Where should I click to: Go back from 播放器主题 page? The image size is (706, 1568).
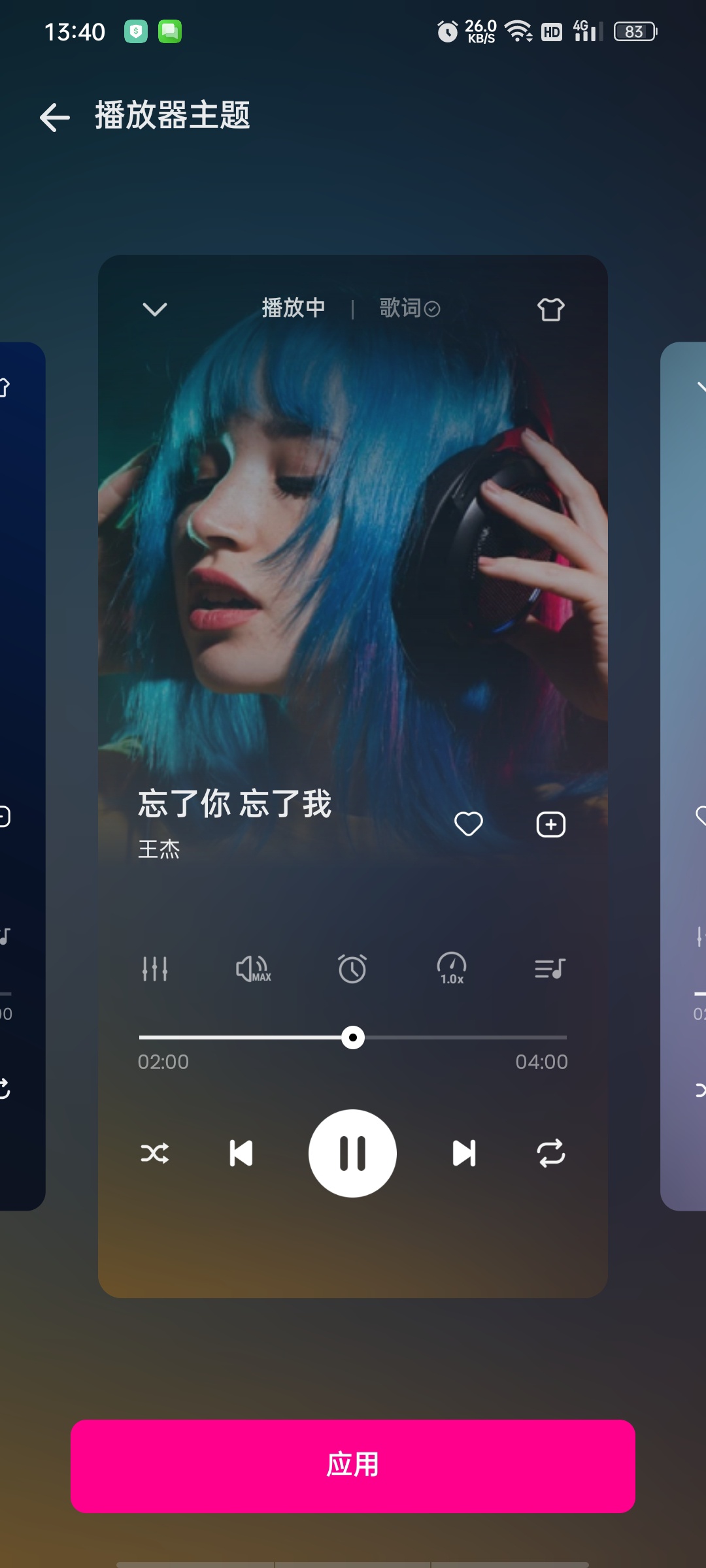[55, 117]
